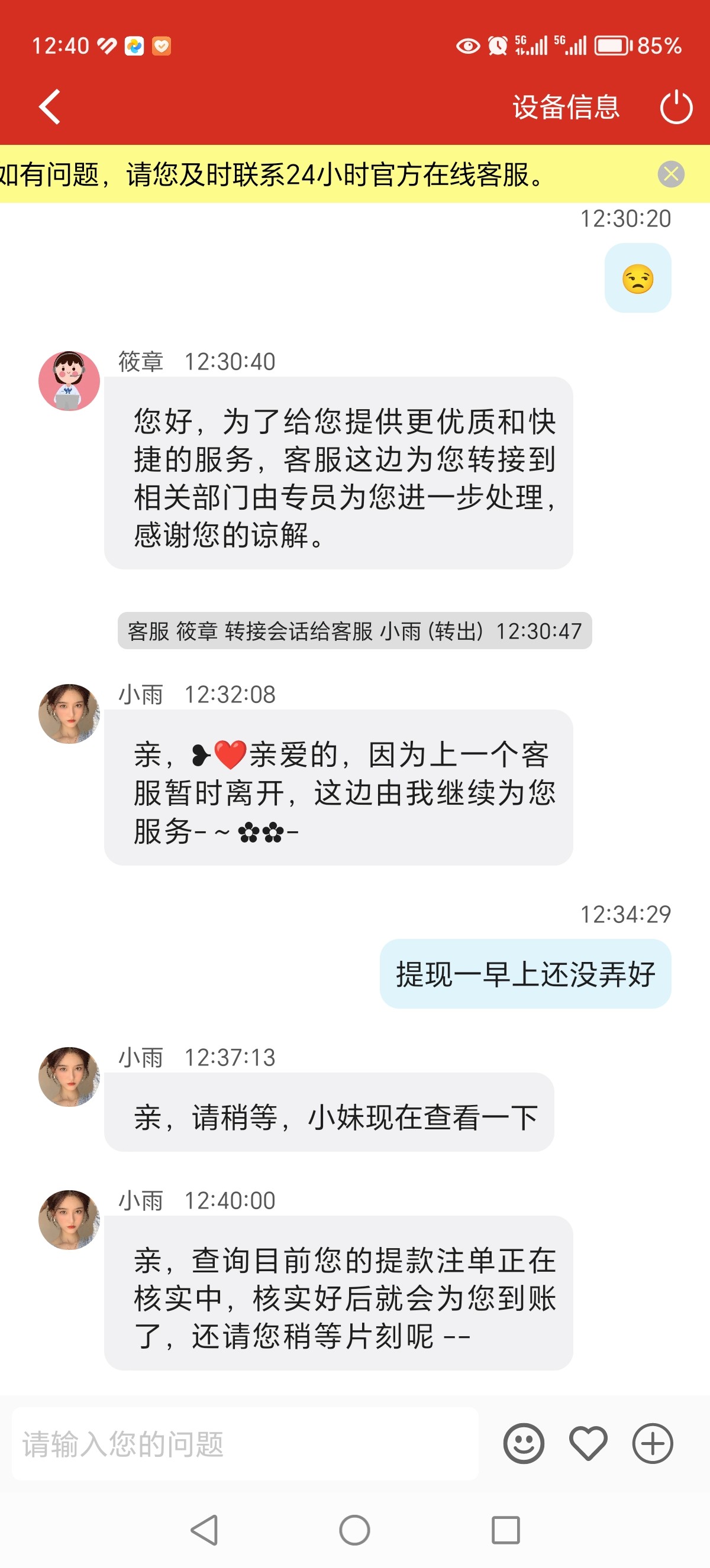Focus the 请输入您的问题 message field

tap(245, 1443)
